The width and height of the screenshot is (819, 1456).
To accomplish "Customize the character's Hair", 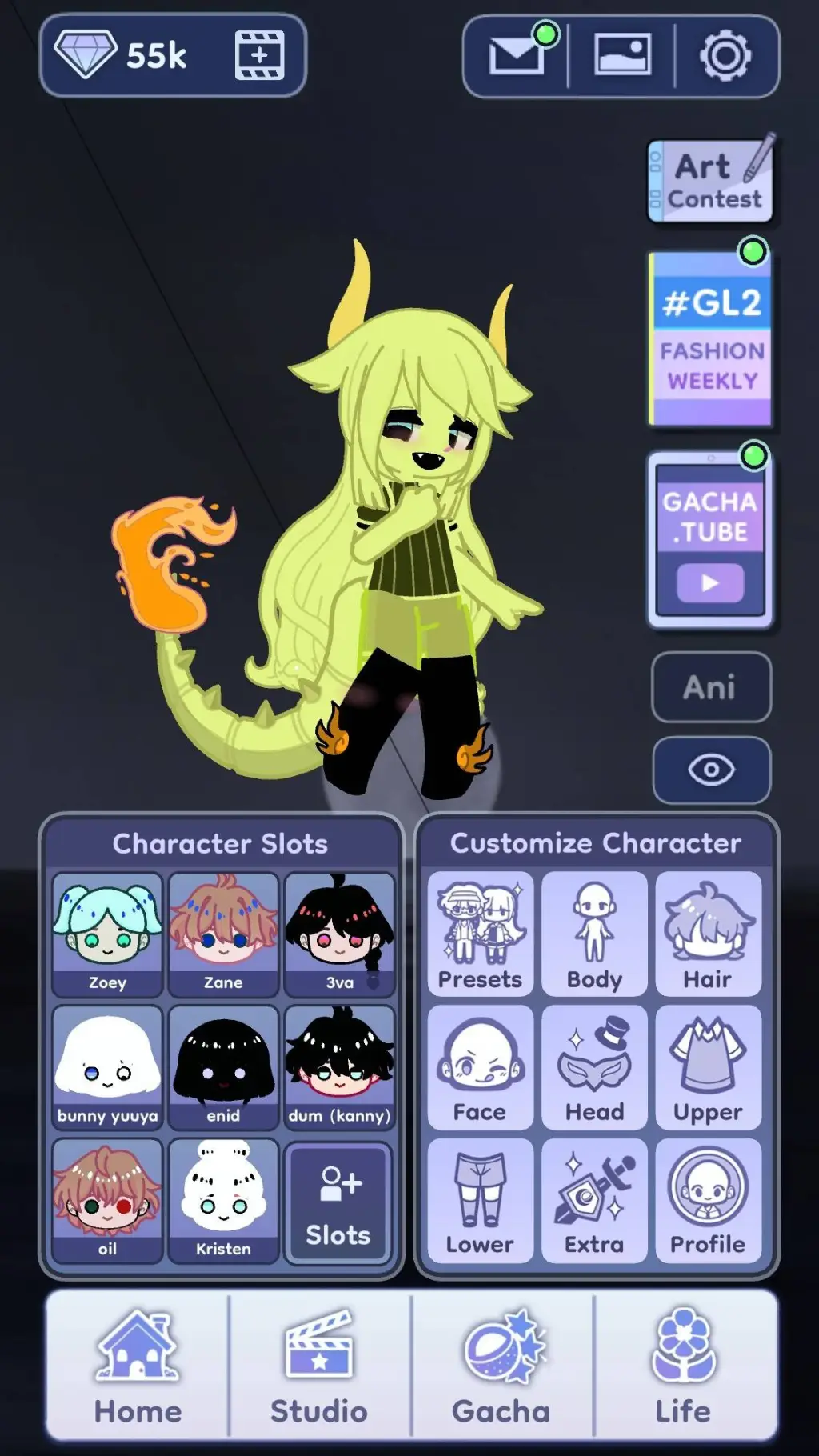I will pos(708,934).
